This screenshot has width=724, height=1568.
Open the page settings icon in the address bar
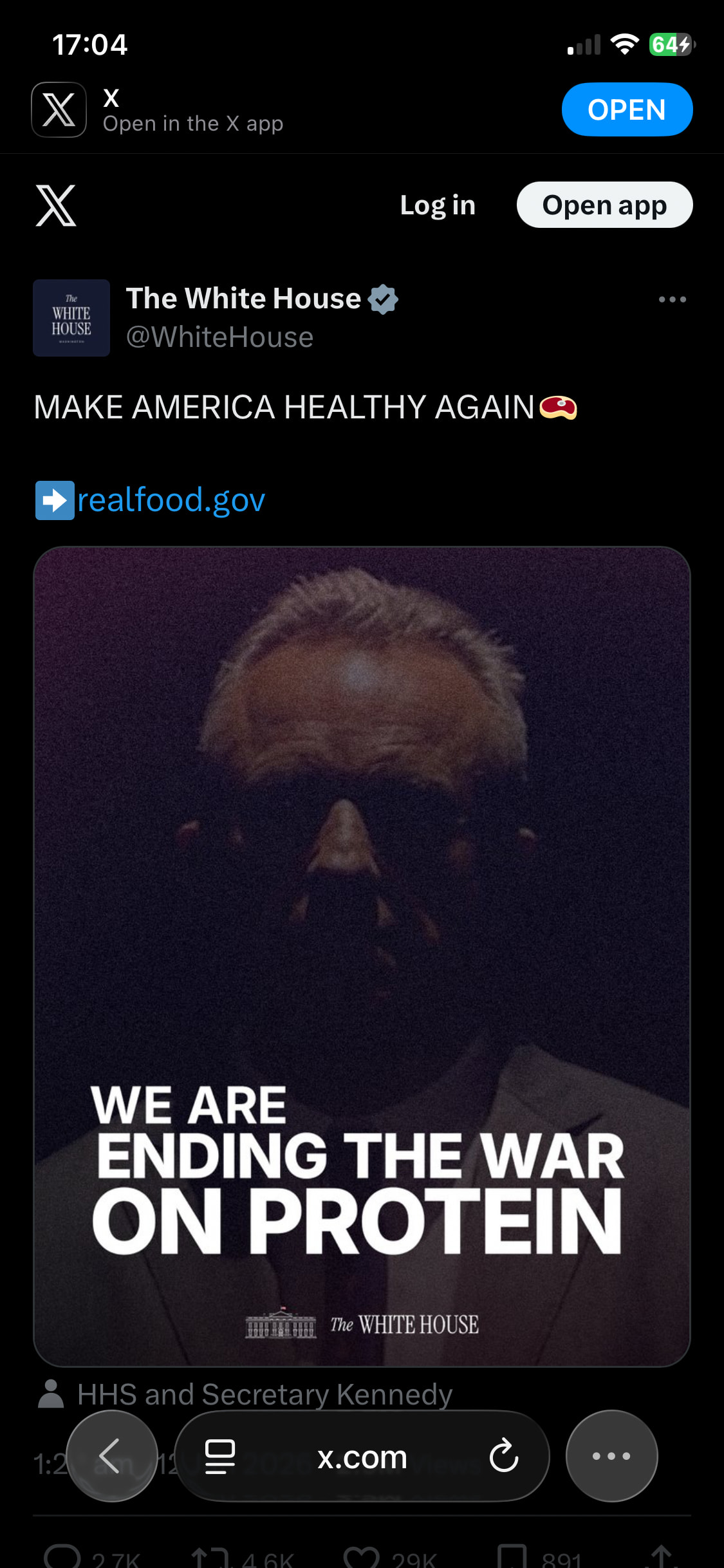tap(219, 1456)
